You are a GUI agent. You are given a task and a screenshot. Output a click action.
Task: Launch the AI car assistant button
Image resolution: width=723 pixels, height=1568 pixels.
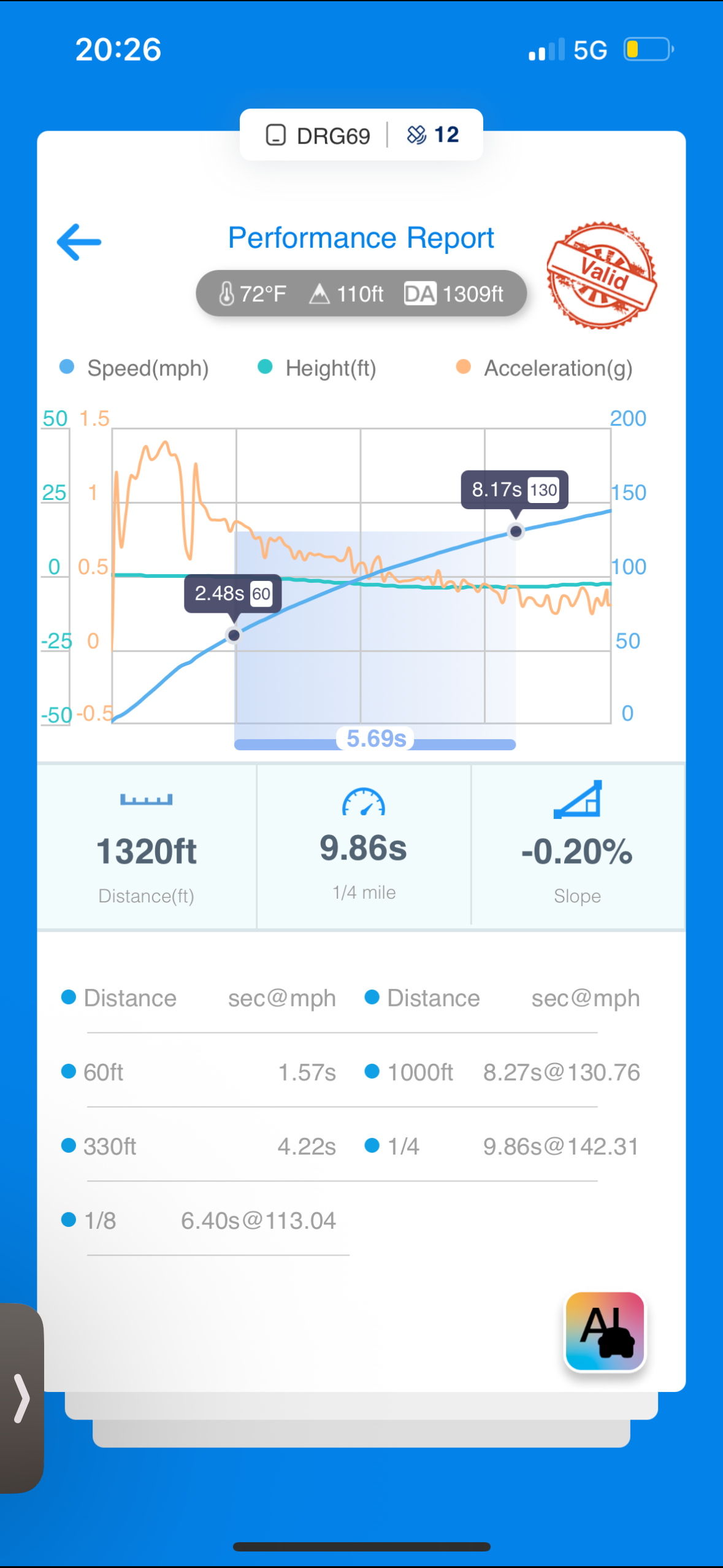[605, 1331]
